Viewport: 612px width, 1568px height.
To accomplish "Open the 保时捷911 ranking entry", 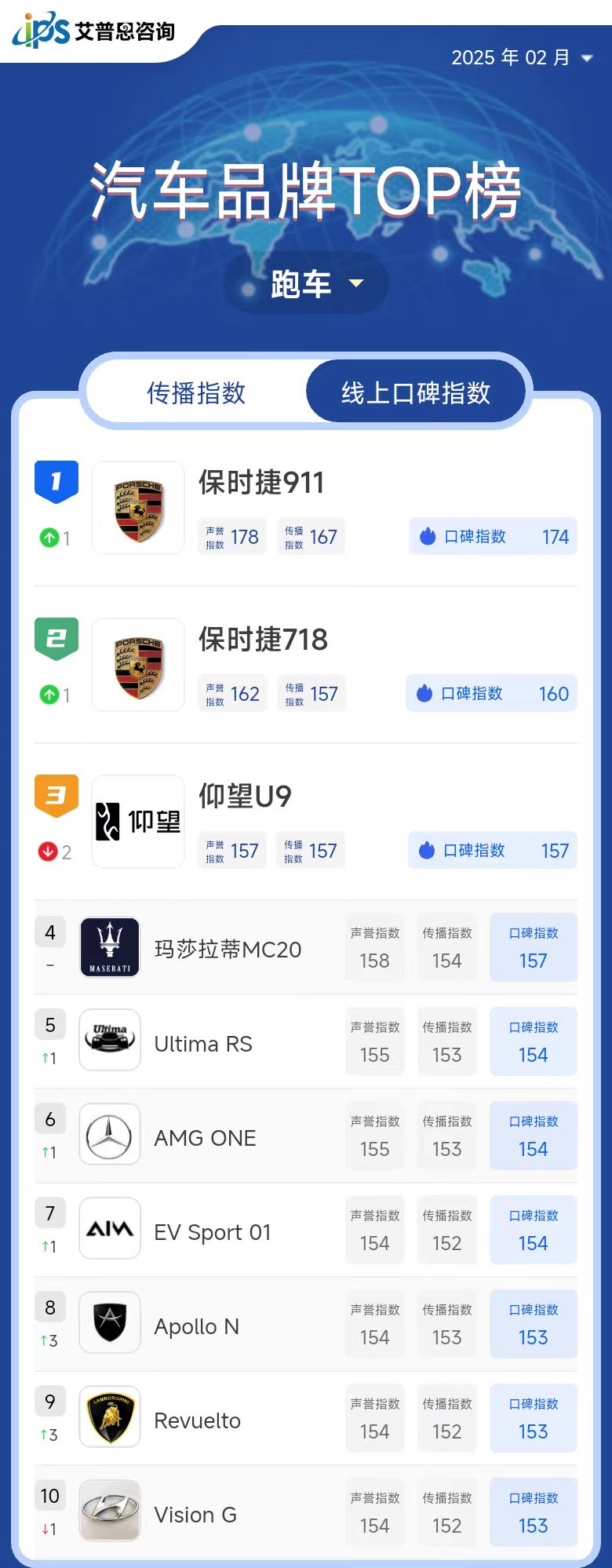I will 261,483.
